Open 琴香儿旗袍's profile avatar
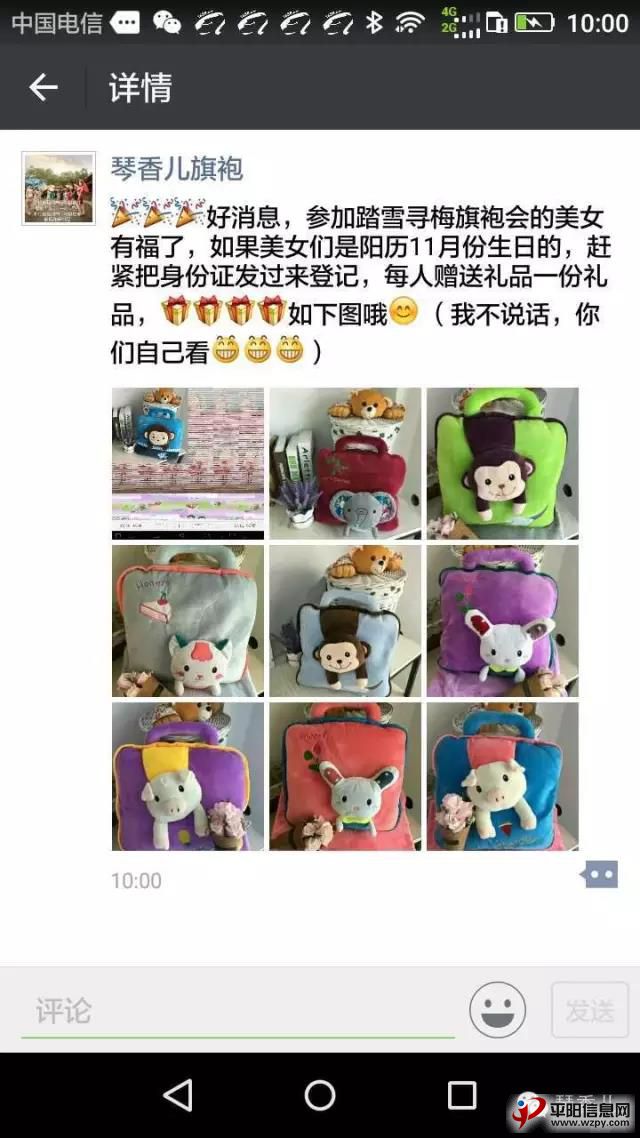This screenshot has width=640, height=1138. (58, 188)
